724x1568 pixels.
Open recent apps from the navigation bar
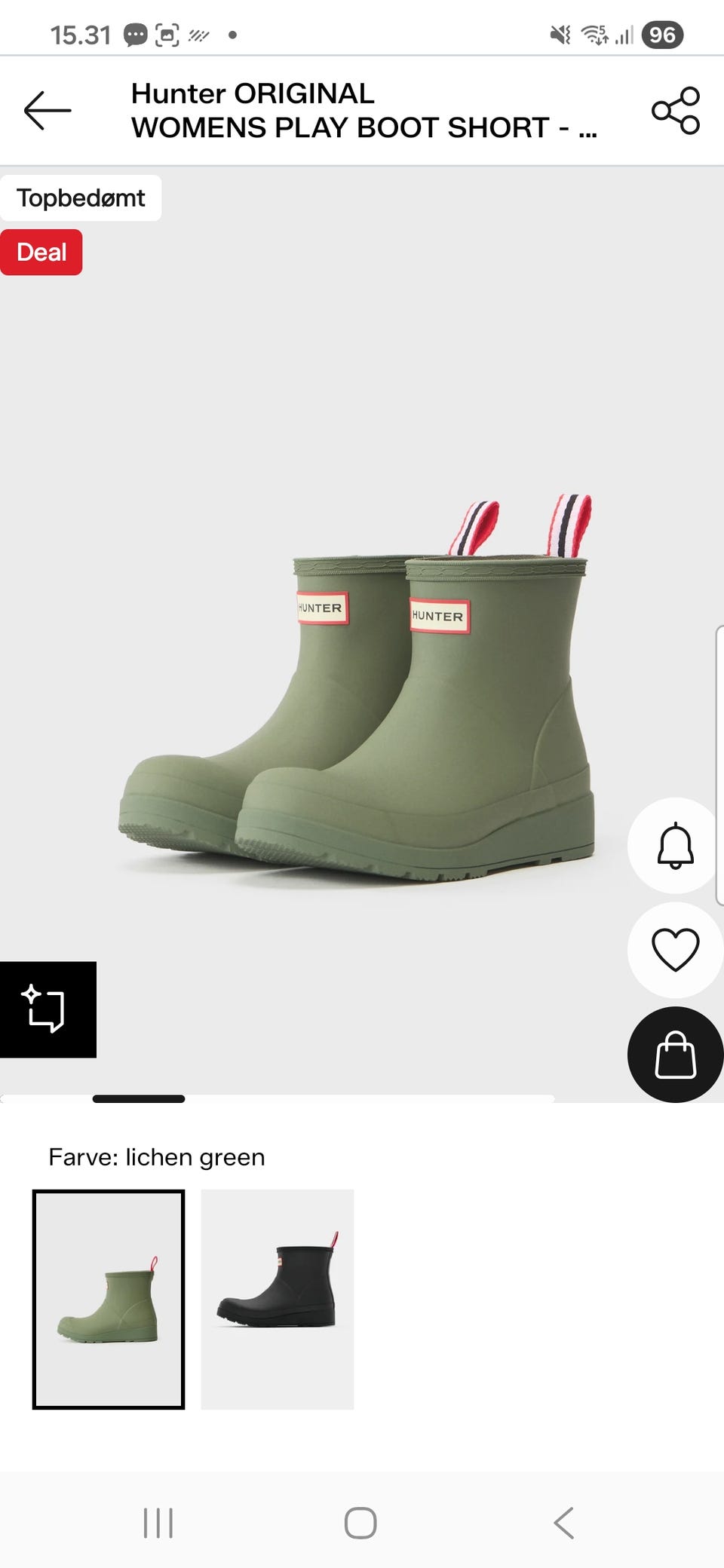(x=158, y=1523)
